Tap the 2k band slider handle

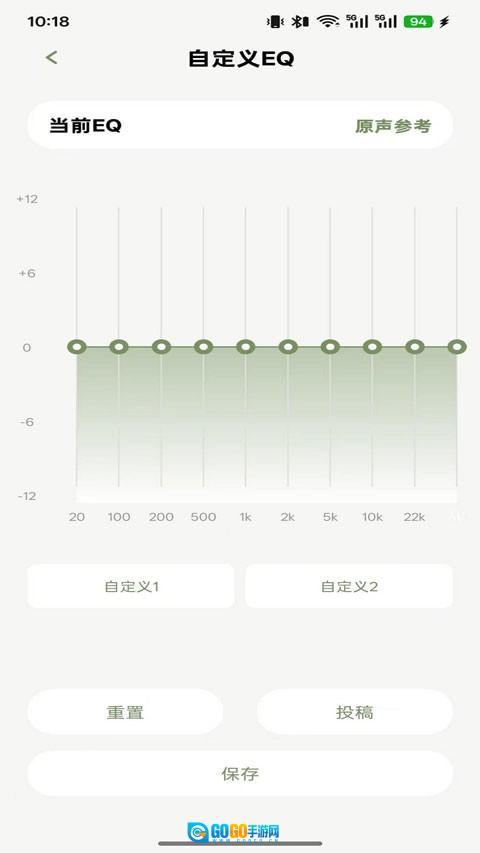(288, 347)
